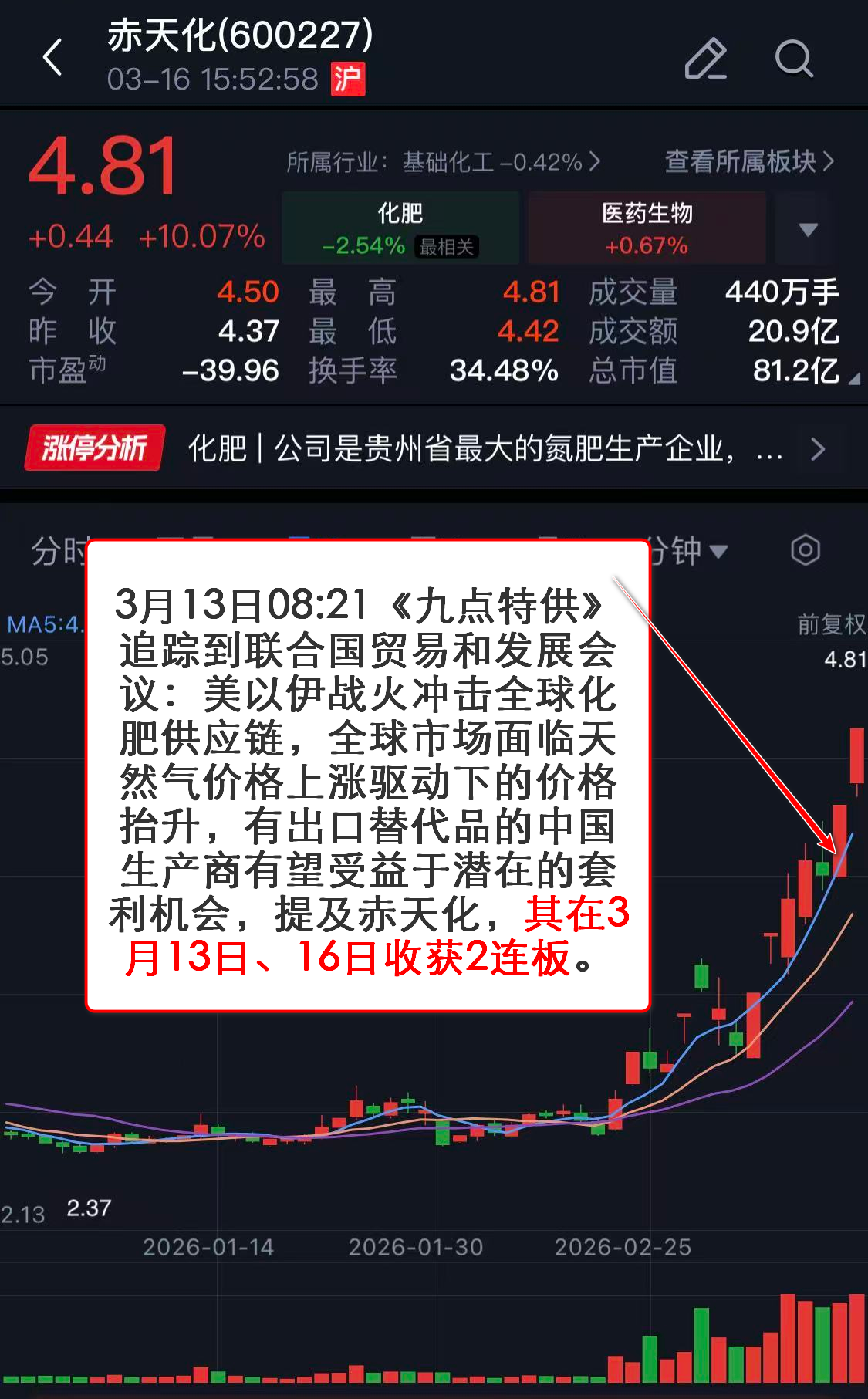Go back using the top-left arrow
Screen dimensions: 868x1399
[x=52, y=58]
